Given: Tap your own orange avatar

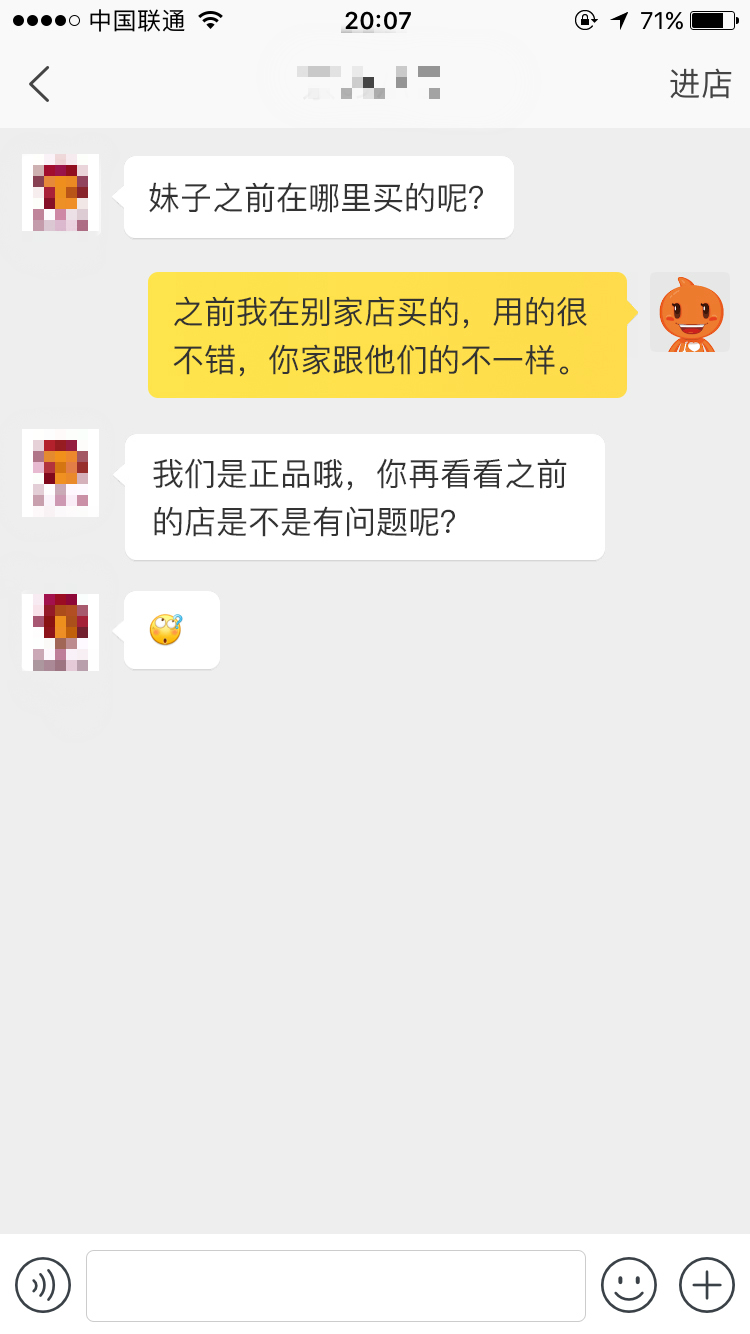Looking at the screenshot, I should coord(690,312).
